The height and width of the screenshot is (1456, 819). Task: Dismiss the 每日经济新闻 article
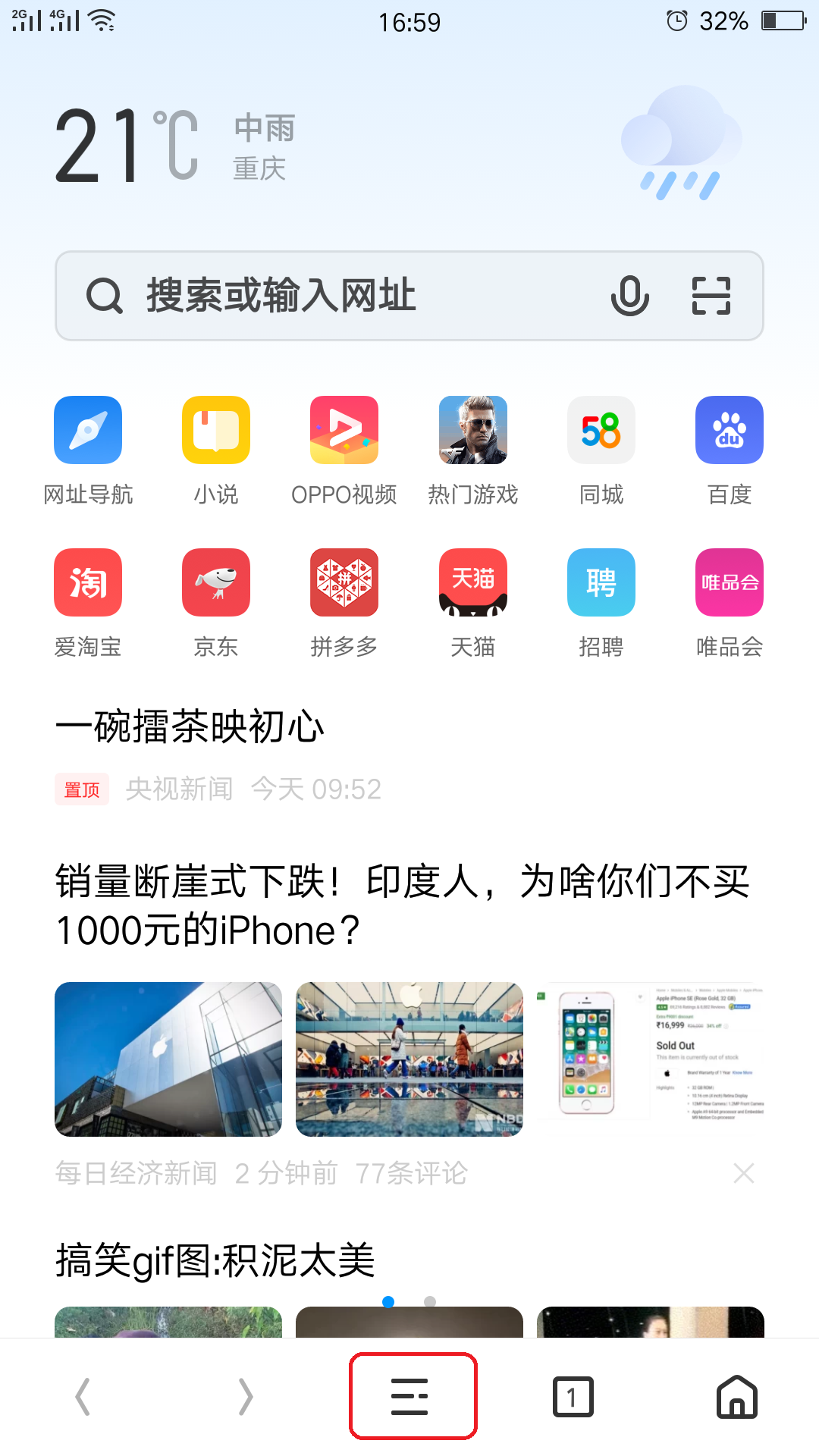click(744, 1173)
